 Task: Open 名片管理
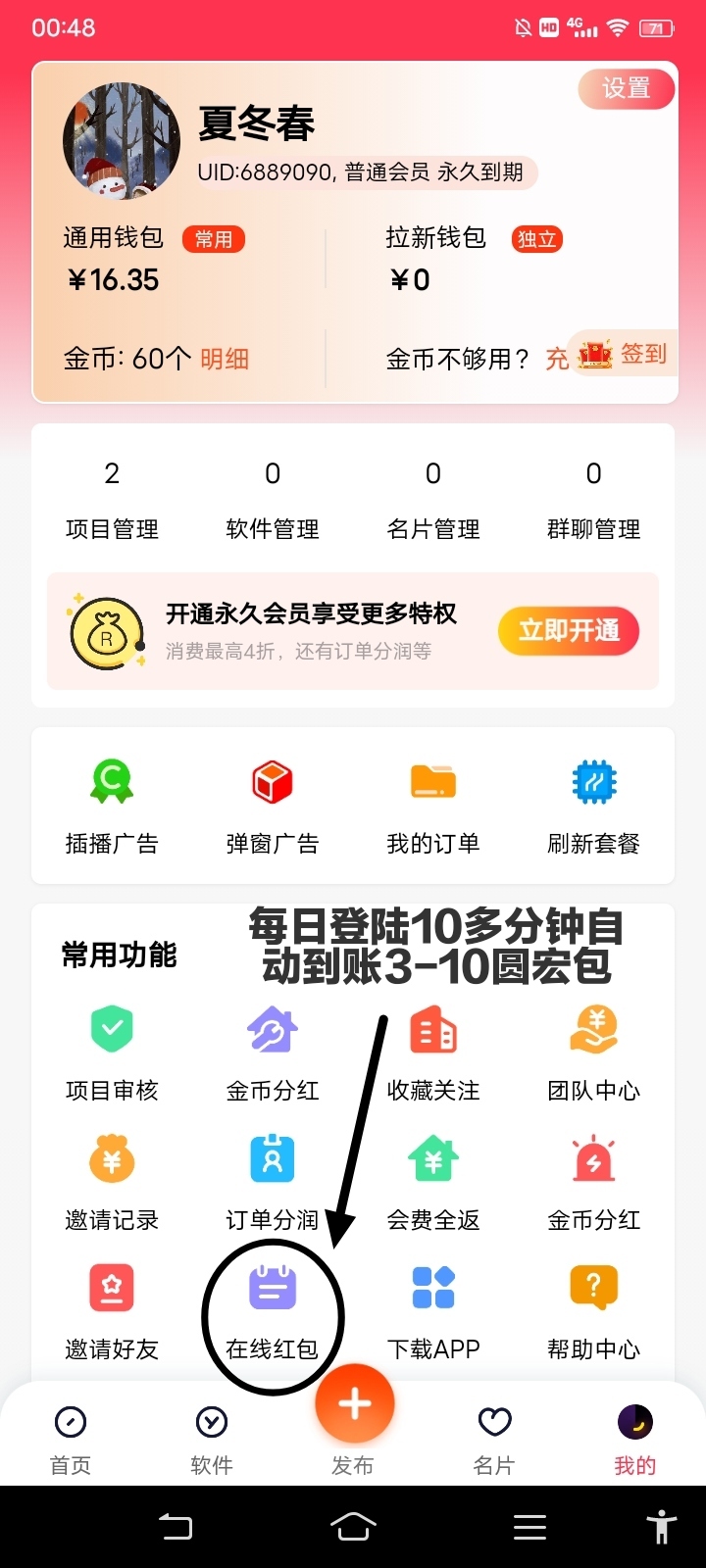[433, 501]
